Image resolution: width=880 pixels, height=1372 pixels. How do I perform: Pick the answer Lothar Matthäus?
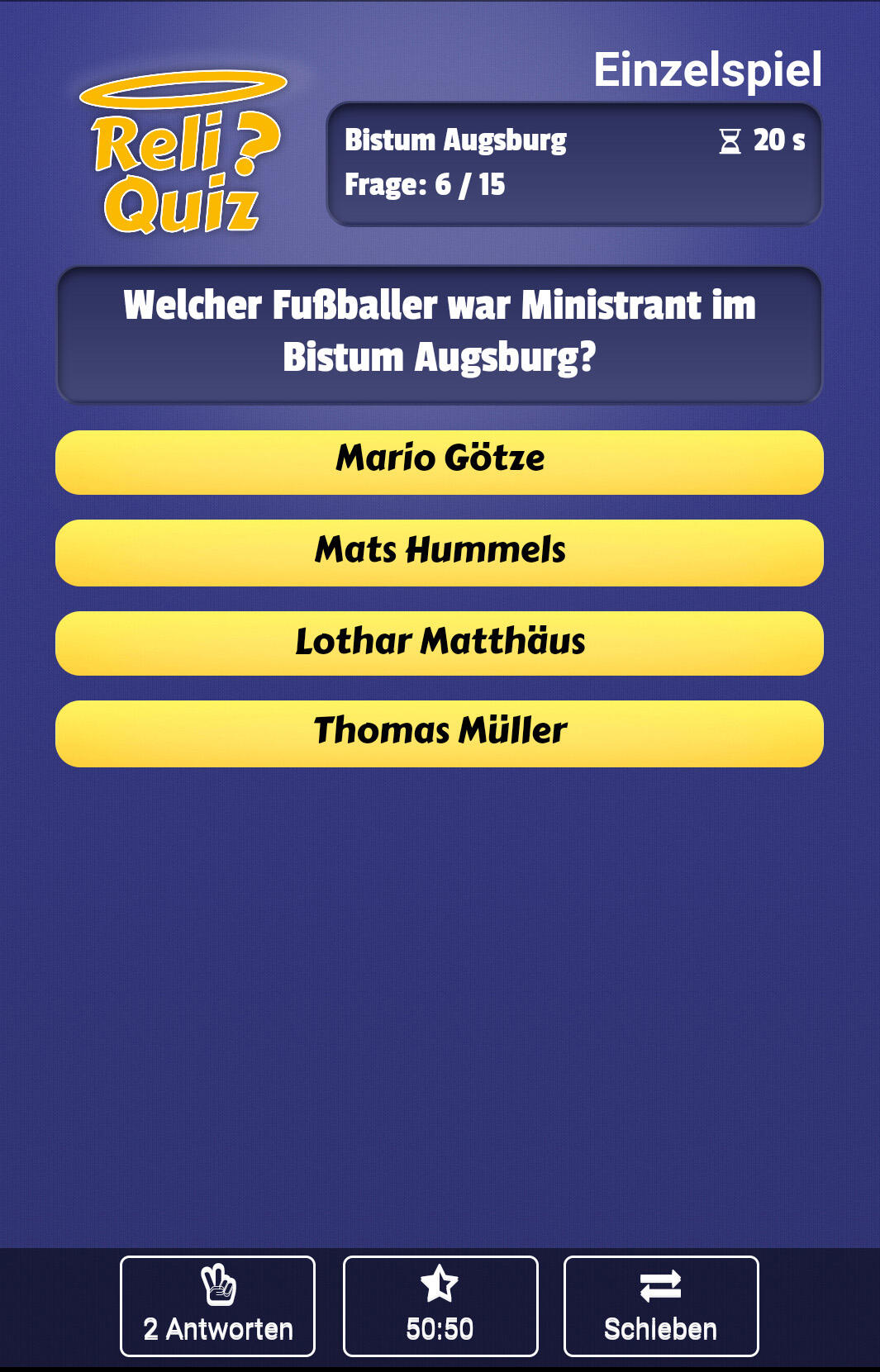click(440, 643)
